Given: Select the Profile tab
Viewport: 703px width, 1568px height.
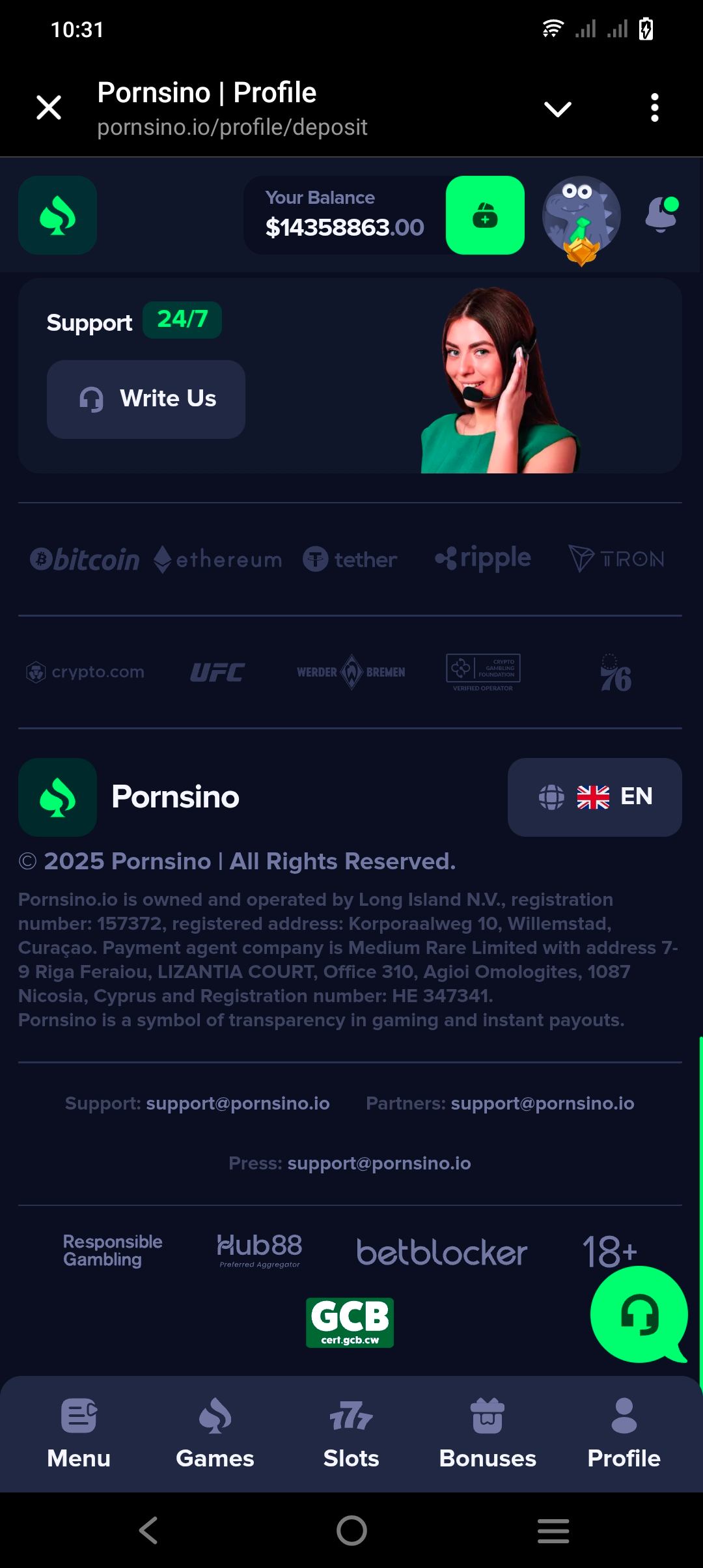Looking at the screenshot, I should point(624,1433).
